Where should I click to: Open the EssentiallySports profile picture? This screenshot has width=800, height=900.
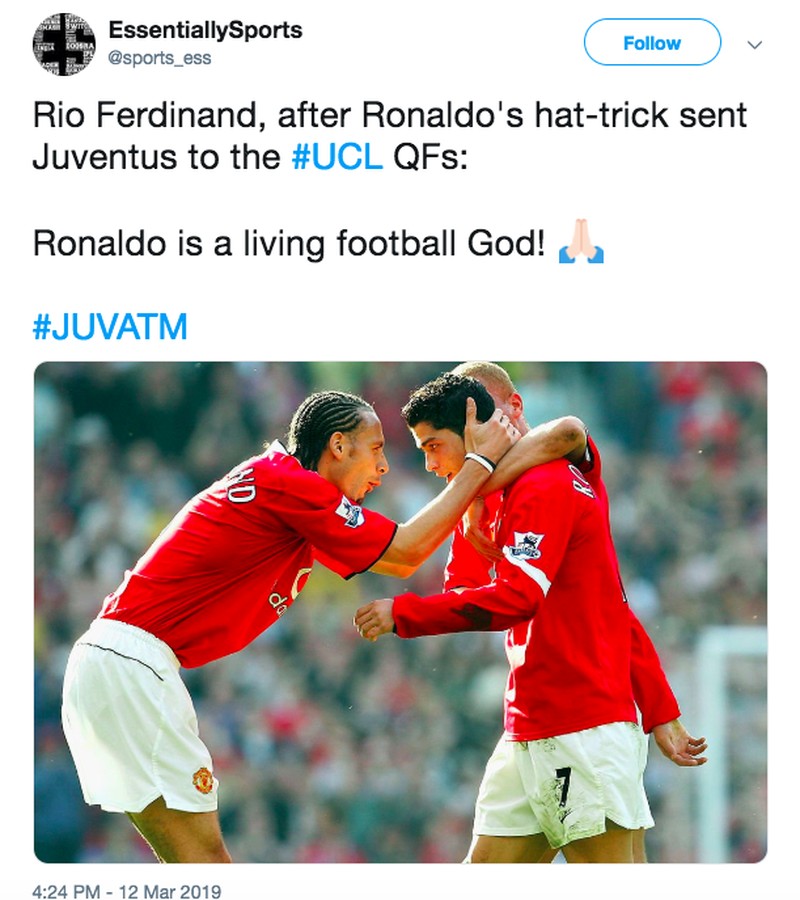pos(64,44)
